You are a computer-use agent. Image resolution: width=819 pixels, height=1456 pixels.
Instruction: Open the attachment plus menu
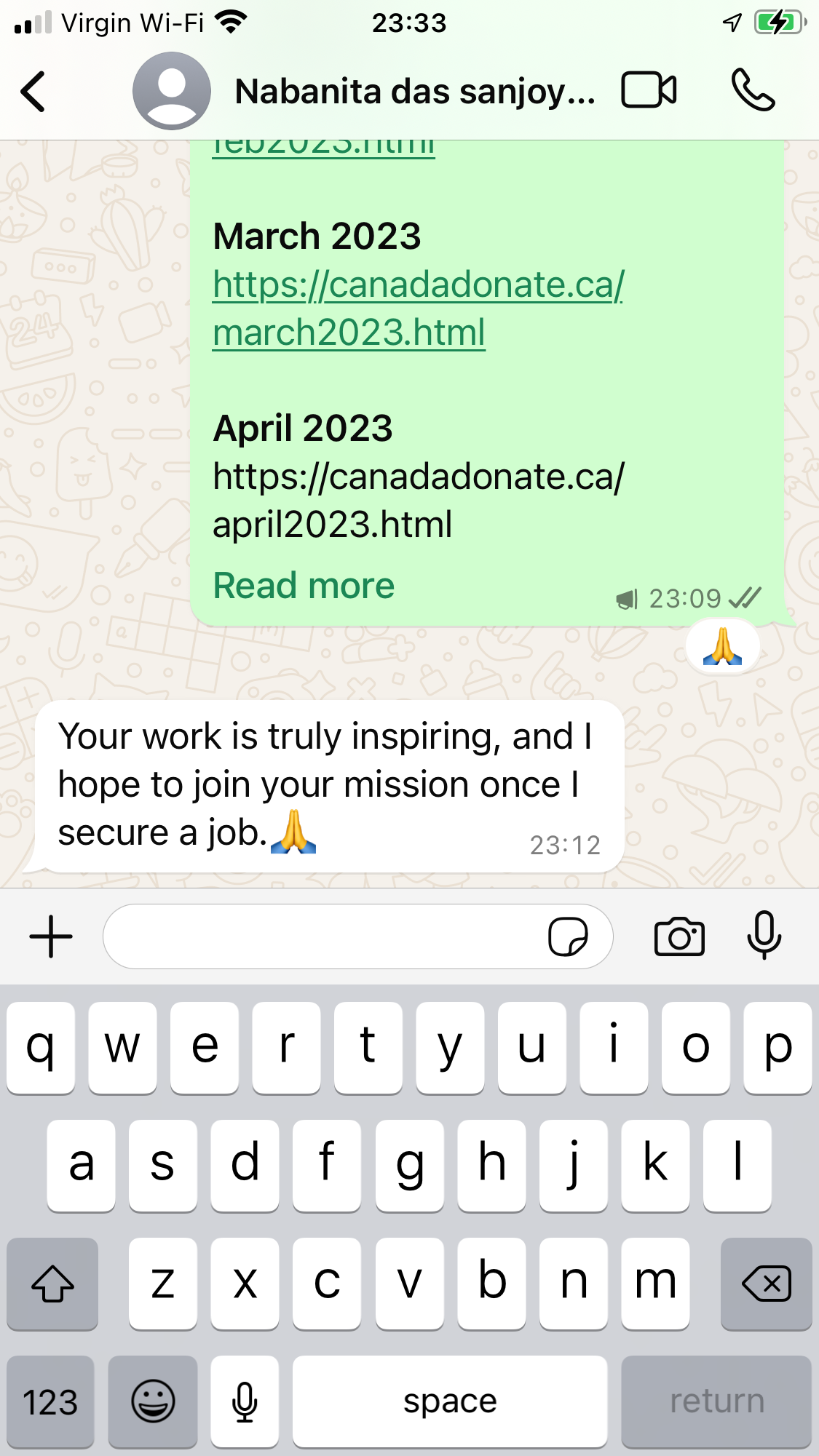pyautogui.click(x=51, y=936)
